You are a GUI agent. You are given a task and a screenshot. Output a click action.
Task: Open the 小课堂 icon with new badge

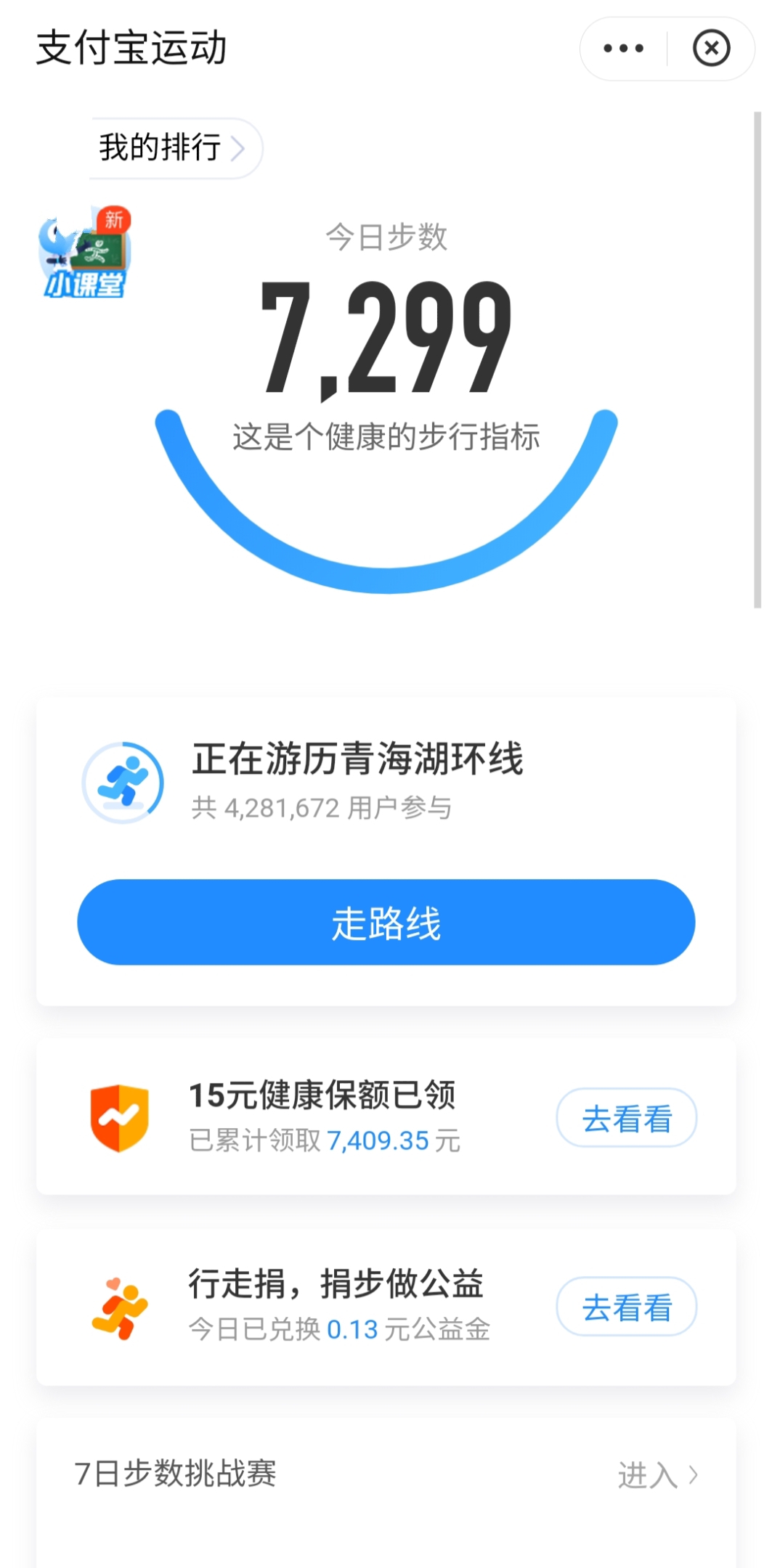(85, 252)
